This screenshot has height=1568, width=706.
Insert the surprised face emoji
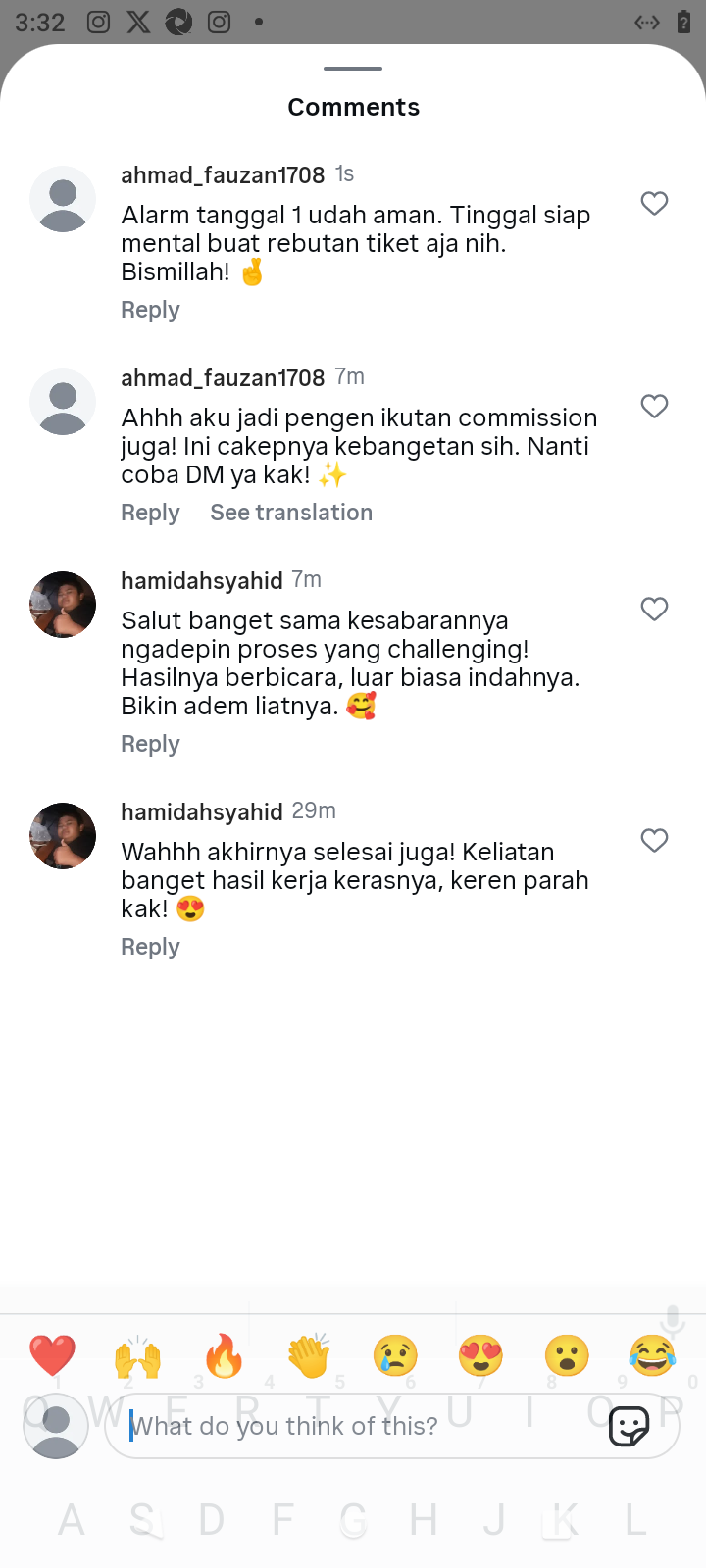567,1356
